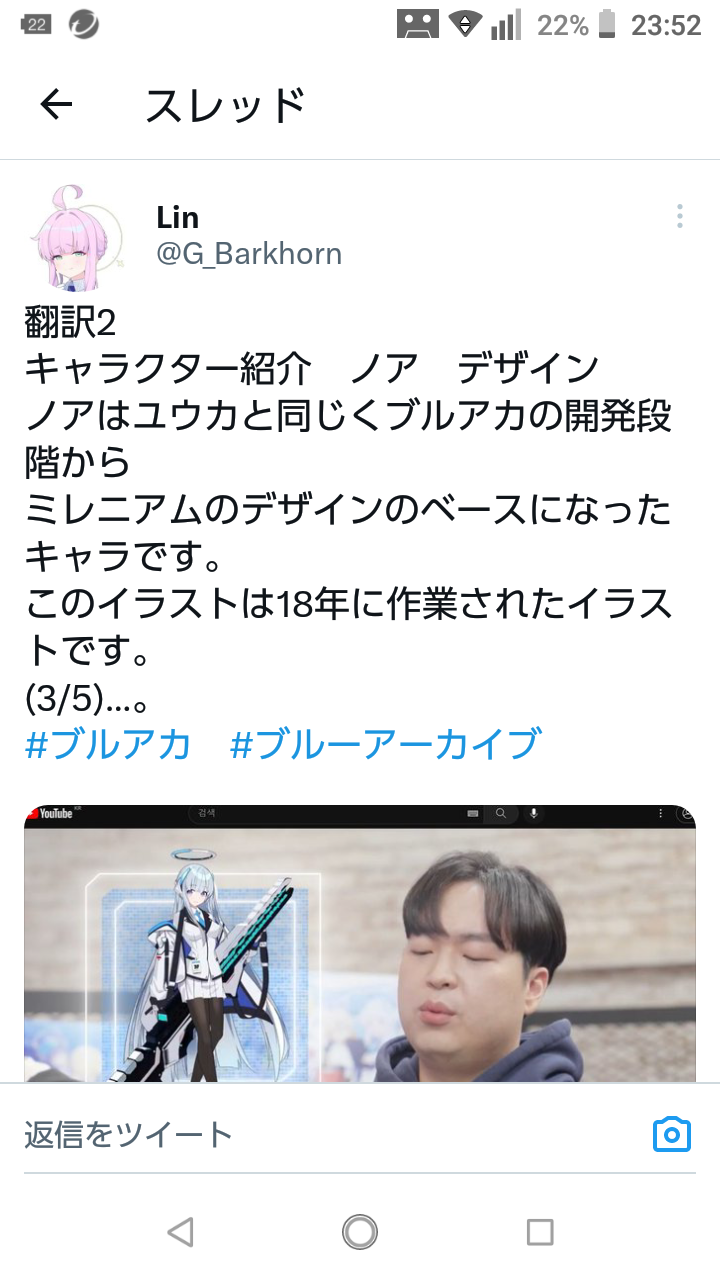The width and height of the screenshot is (720, 1280).
Task: Open Lin's profile avatar
Action: click(x=80, y=237)
